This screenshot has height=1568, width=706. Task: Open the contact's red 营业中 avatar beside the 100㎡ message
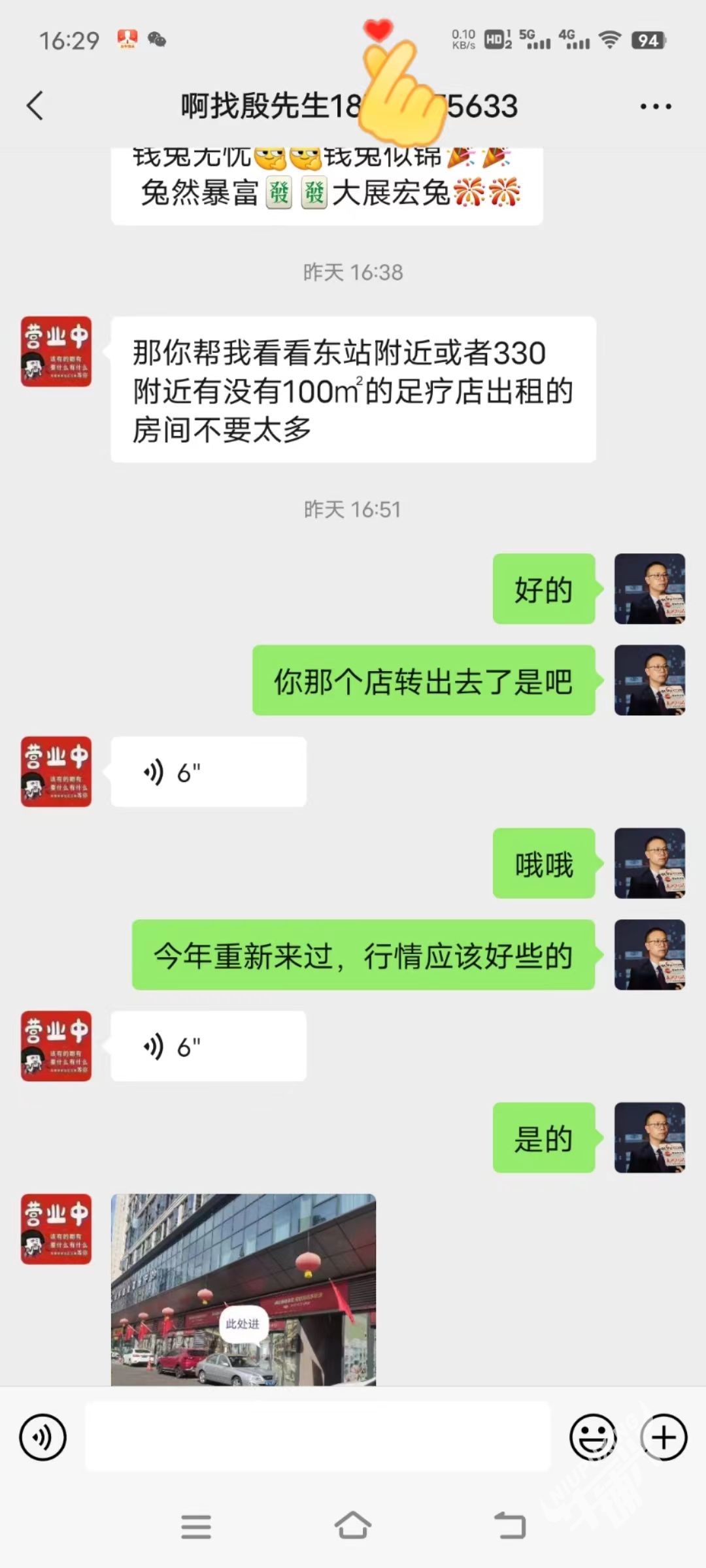tap(56, 352)
